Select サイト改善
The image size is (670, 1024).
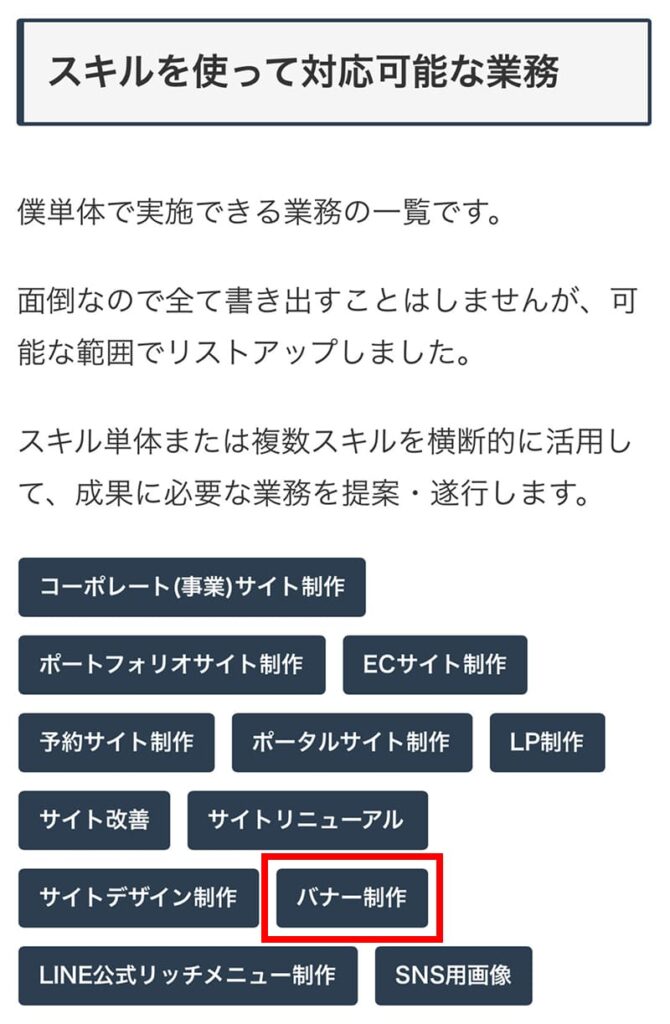(x=94, y=821)
